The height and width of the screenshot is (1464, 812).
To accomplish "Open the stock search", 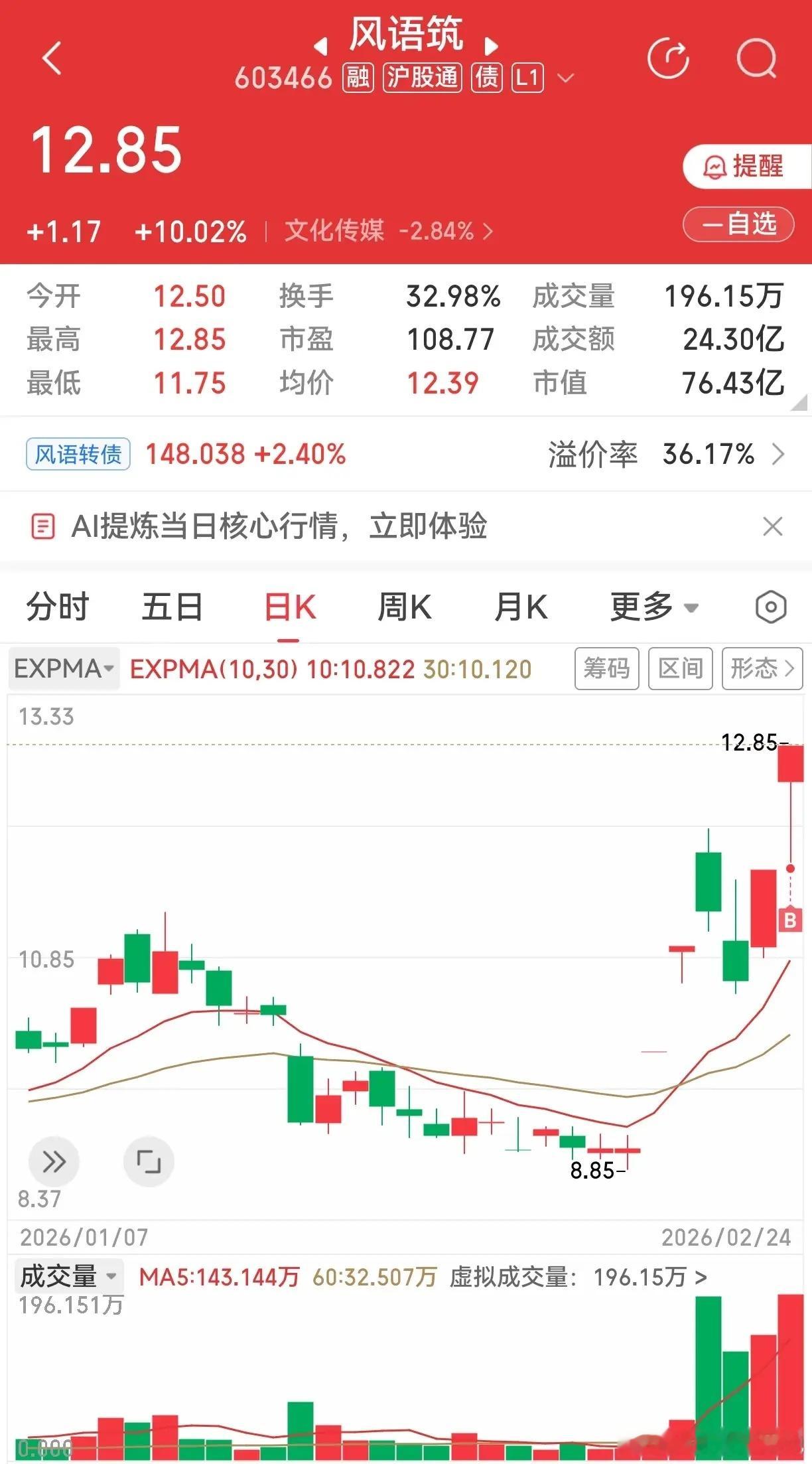I will [x=756, y=58].
